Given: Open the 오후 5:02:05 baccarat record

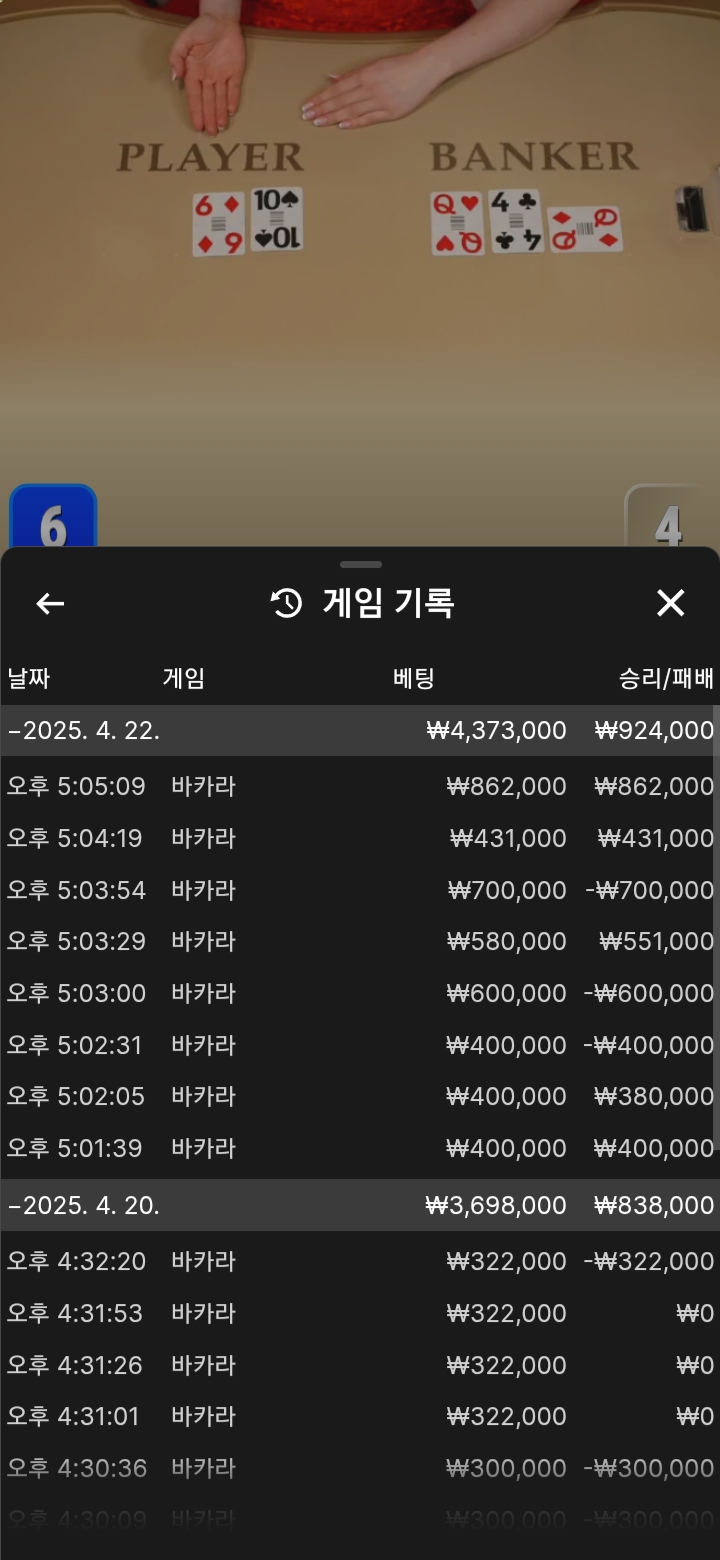Looking at the screenshot, I should tap(360, 1097).
